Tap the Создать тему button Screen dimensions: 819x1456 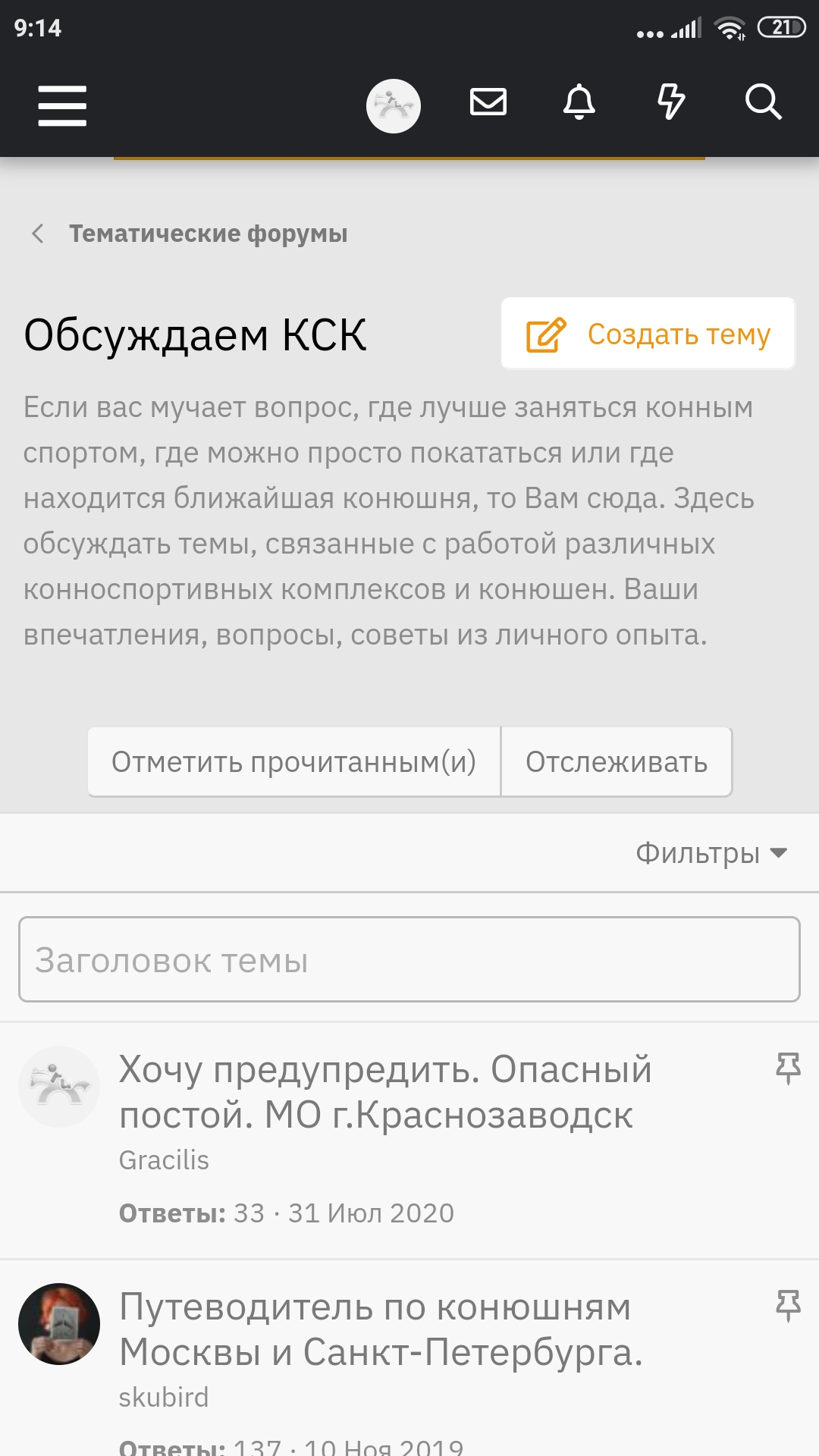click(x=648, y=334)
